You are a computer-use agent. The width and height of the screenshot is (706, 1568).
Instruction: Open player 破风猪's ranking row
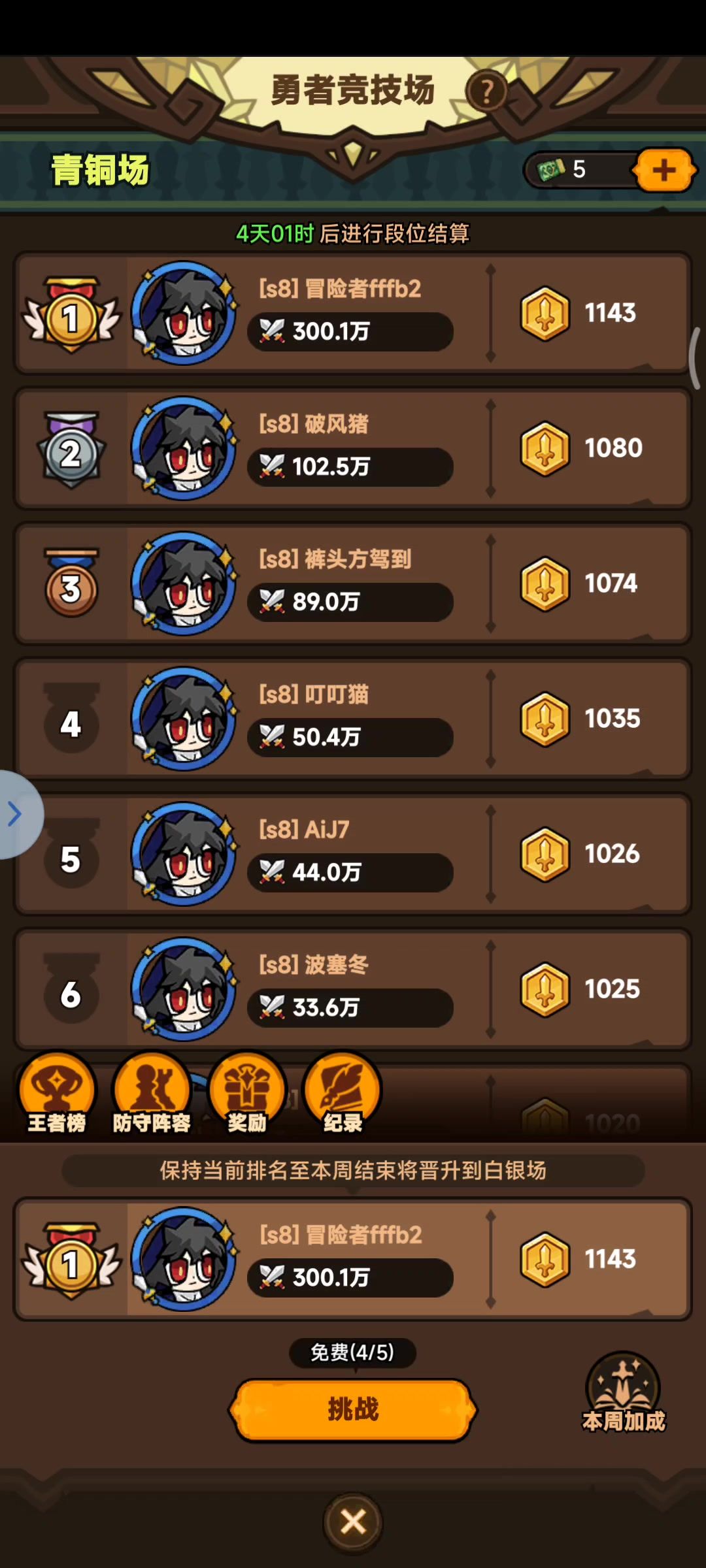[x=353, y=448]
